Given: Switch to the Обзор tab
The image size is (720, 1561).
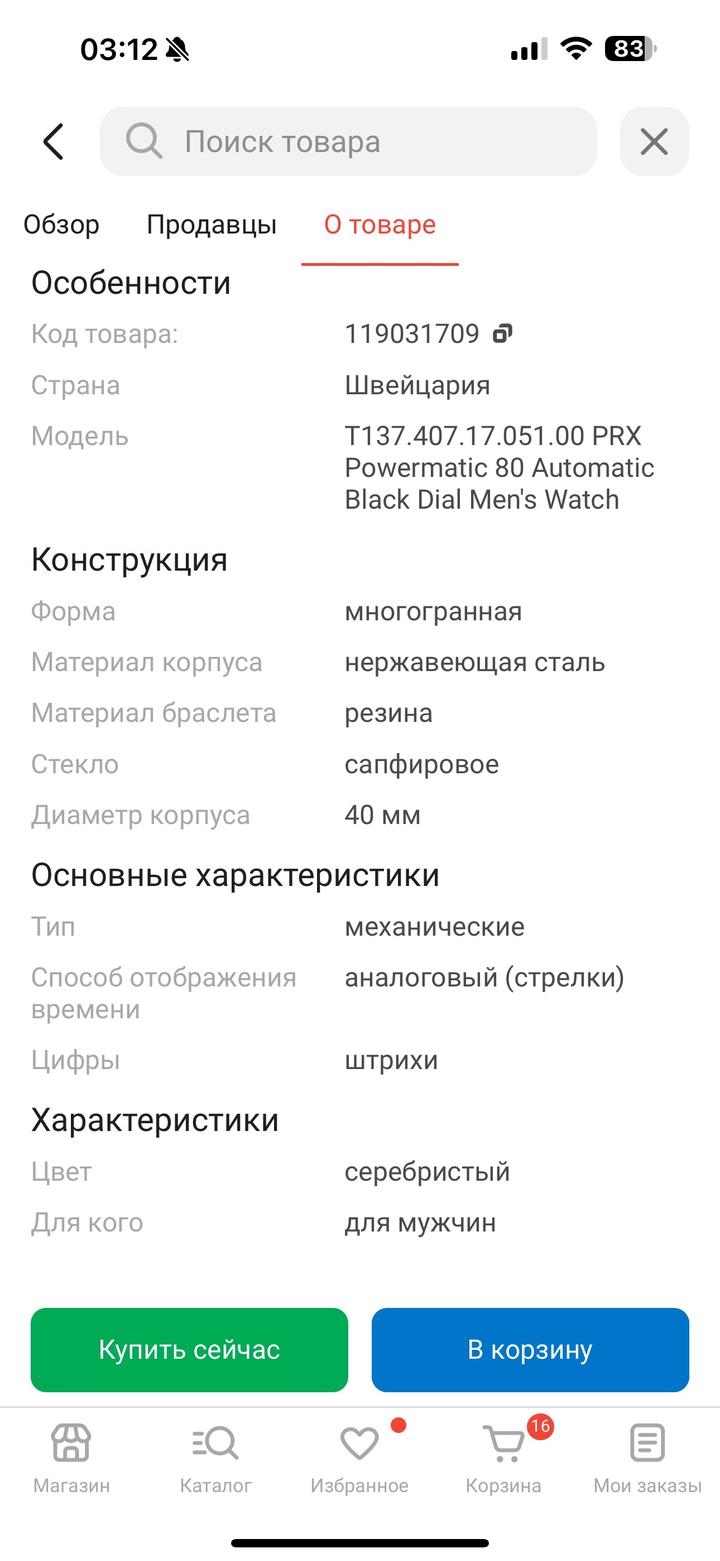Looking at the screenshot, I should [62, 225].
